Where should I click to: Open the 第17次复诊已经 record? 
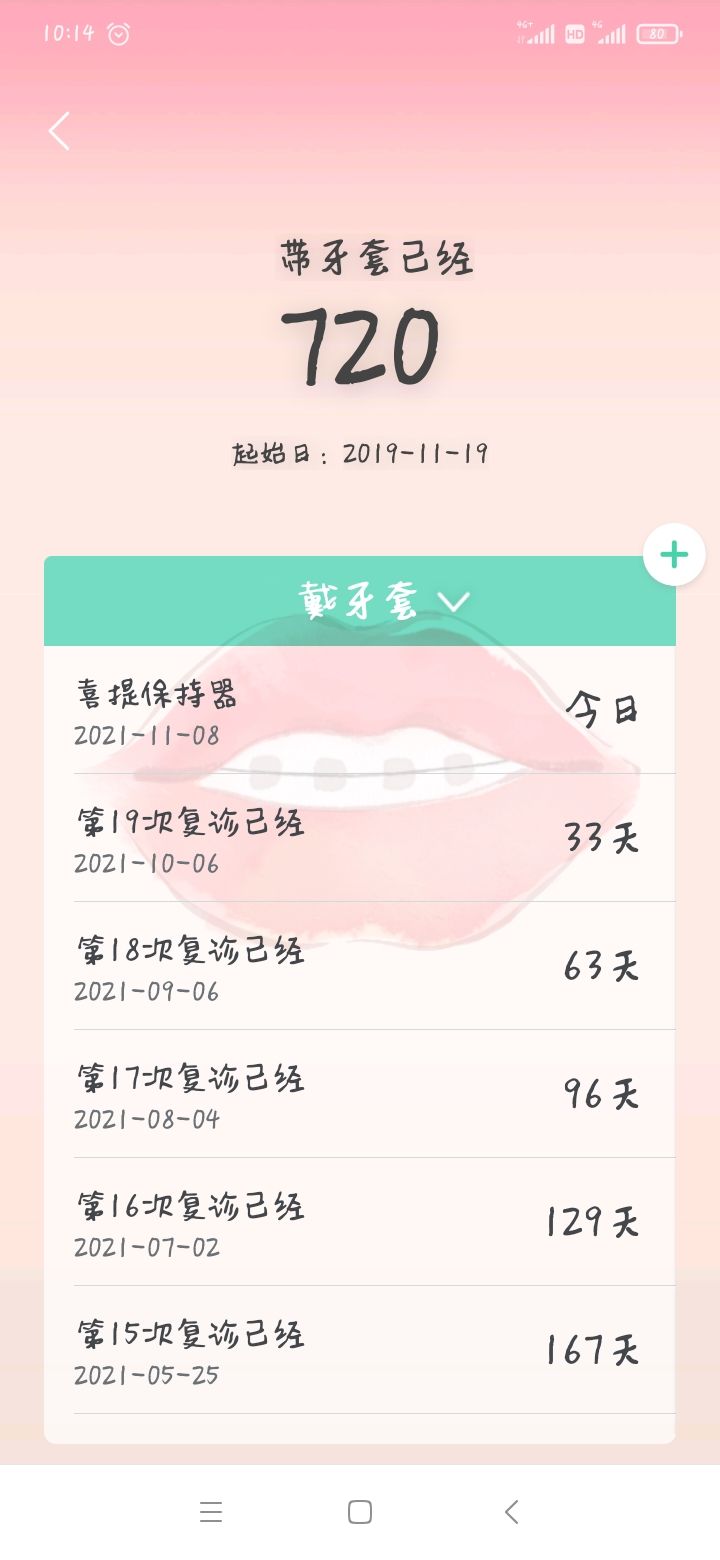pyautogui.click(x=360, y=1095)
